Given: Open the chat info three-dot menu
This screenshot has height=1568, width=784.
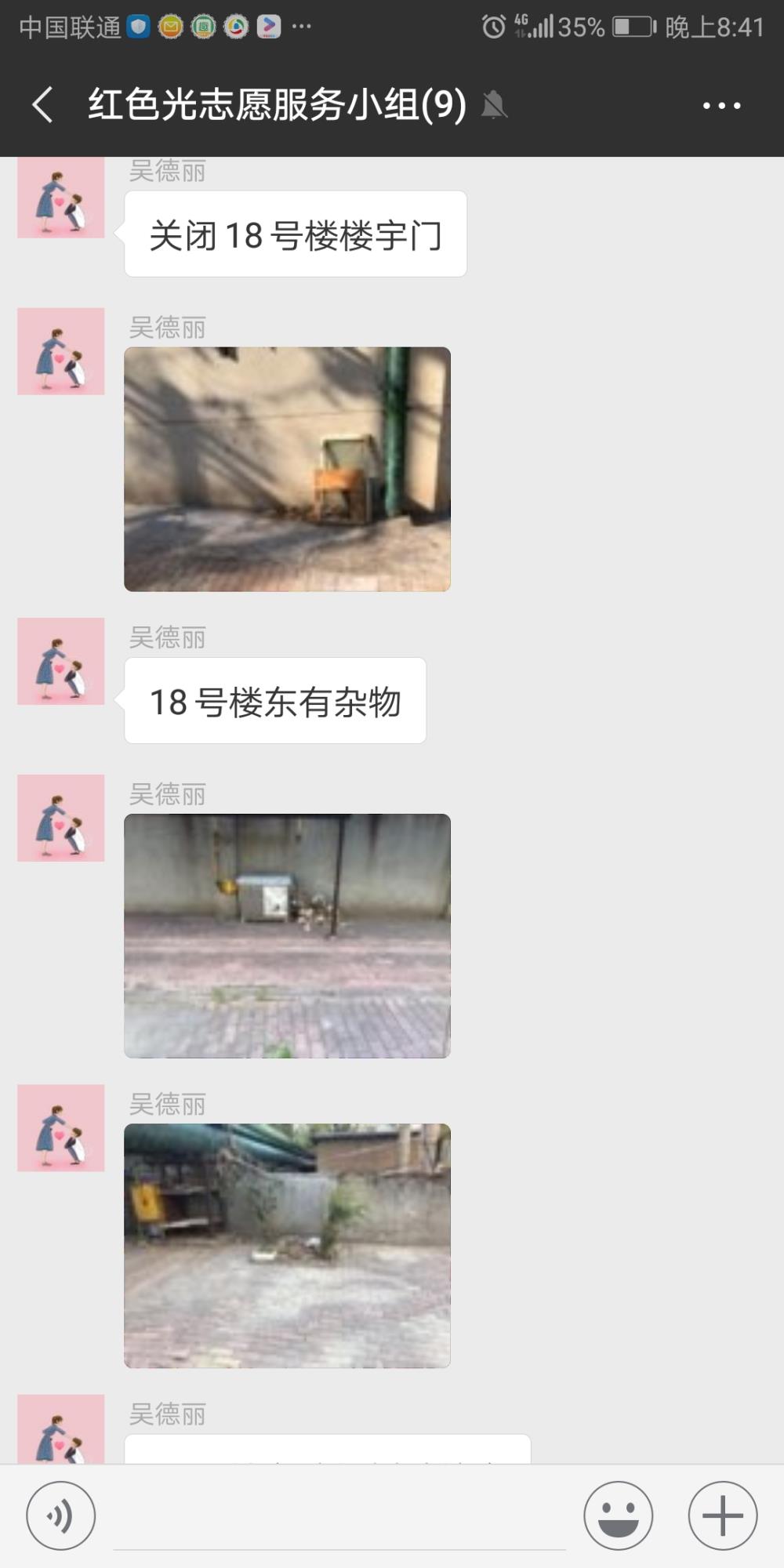Looking at the screenshot, I should (721, 105).
